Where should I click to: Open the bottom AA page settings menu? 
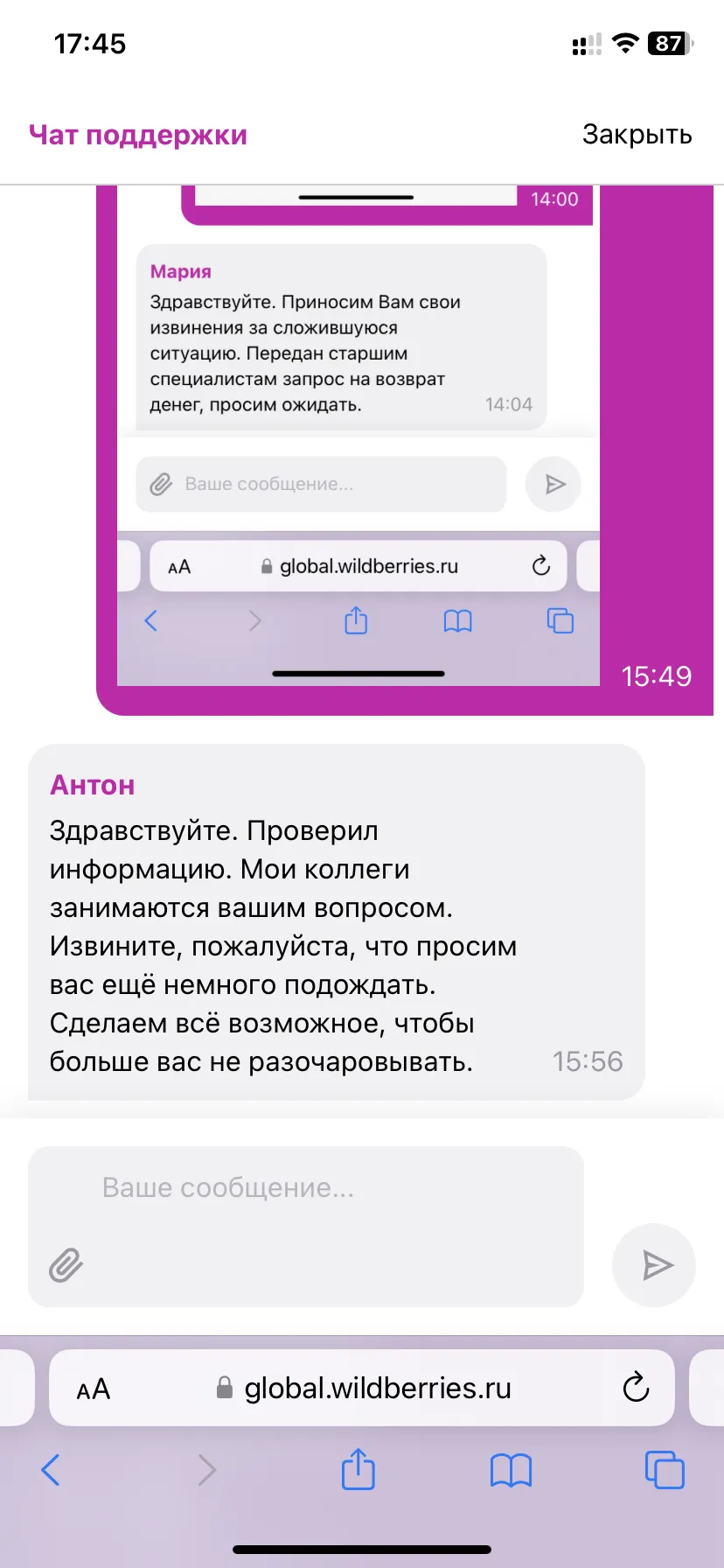click(94, 1389)
